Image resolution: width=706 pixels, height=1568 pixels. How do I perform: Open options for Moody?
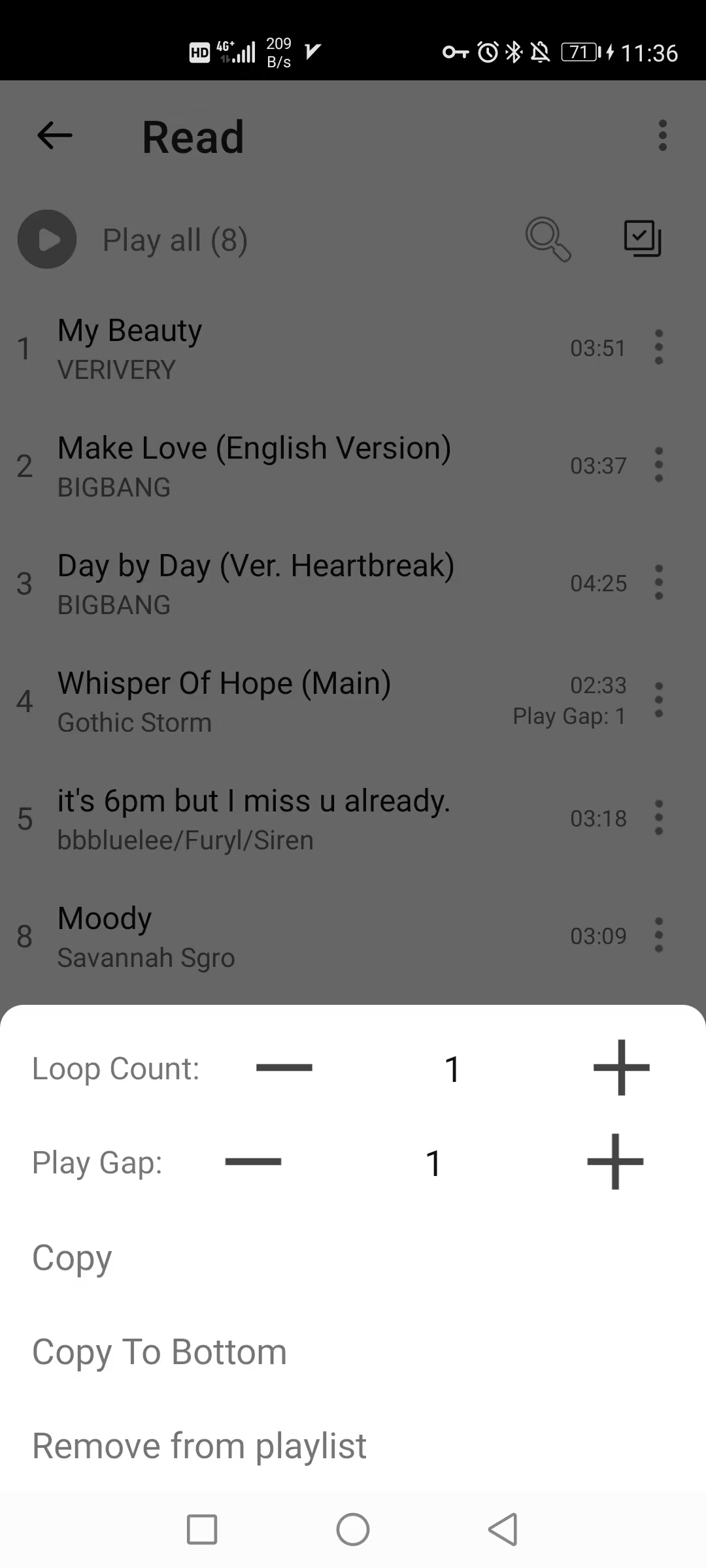pyautogui.click(x=658, y=936)
